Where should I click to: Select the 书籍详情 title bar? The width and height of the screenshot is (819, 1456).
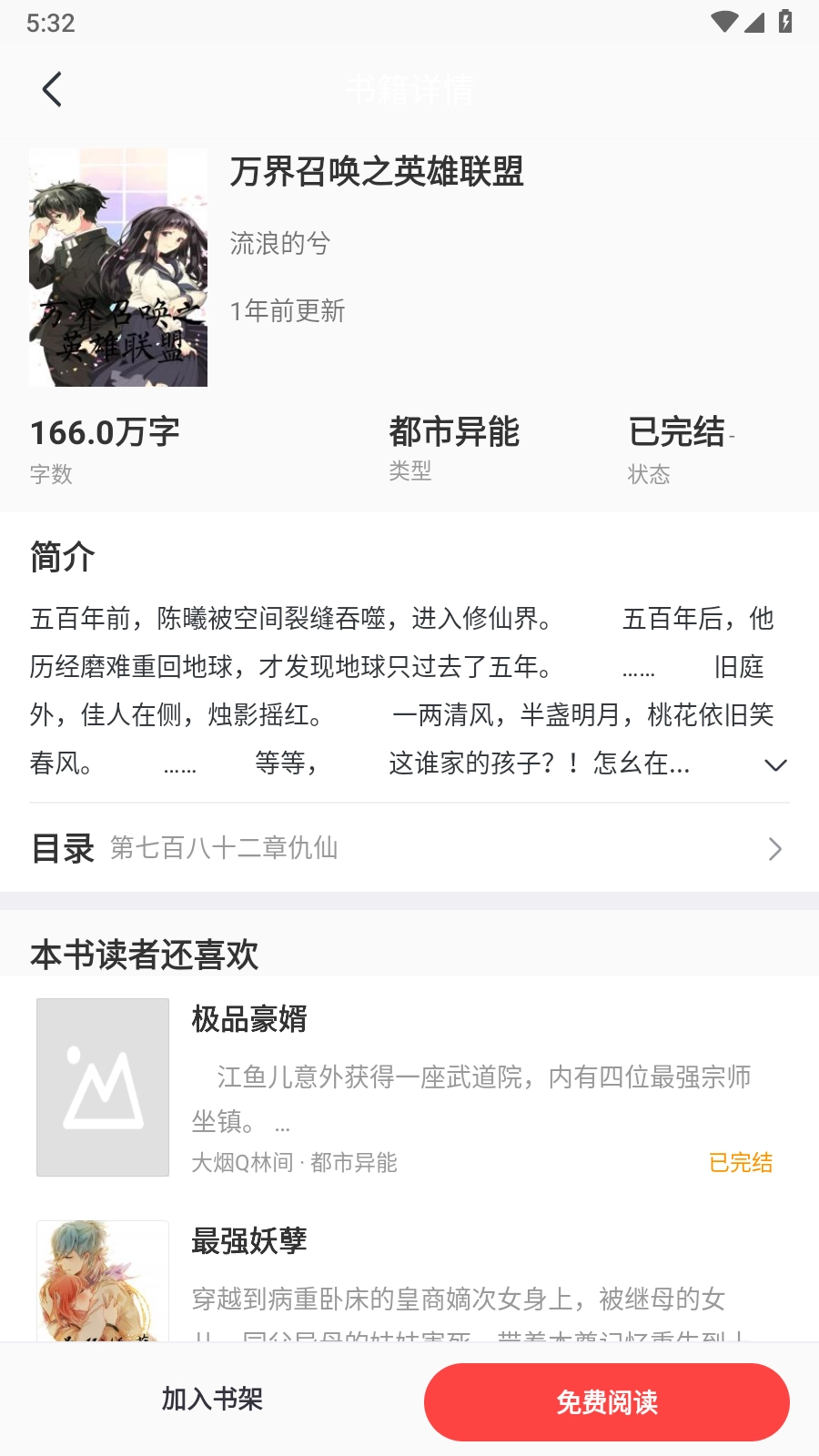click(409, 89)
